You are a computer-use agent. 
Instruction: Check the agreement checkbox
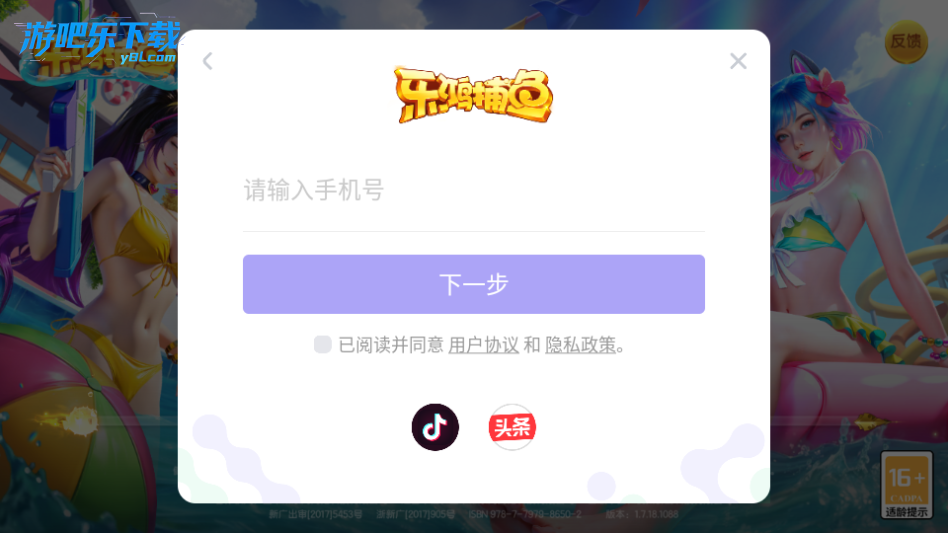coord(322,345)
